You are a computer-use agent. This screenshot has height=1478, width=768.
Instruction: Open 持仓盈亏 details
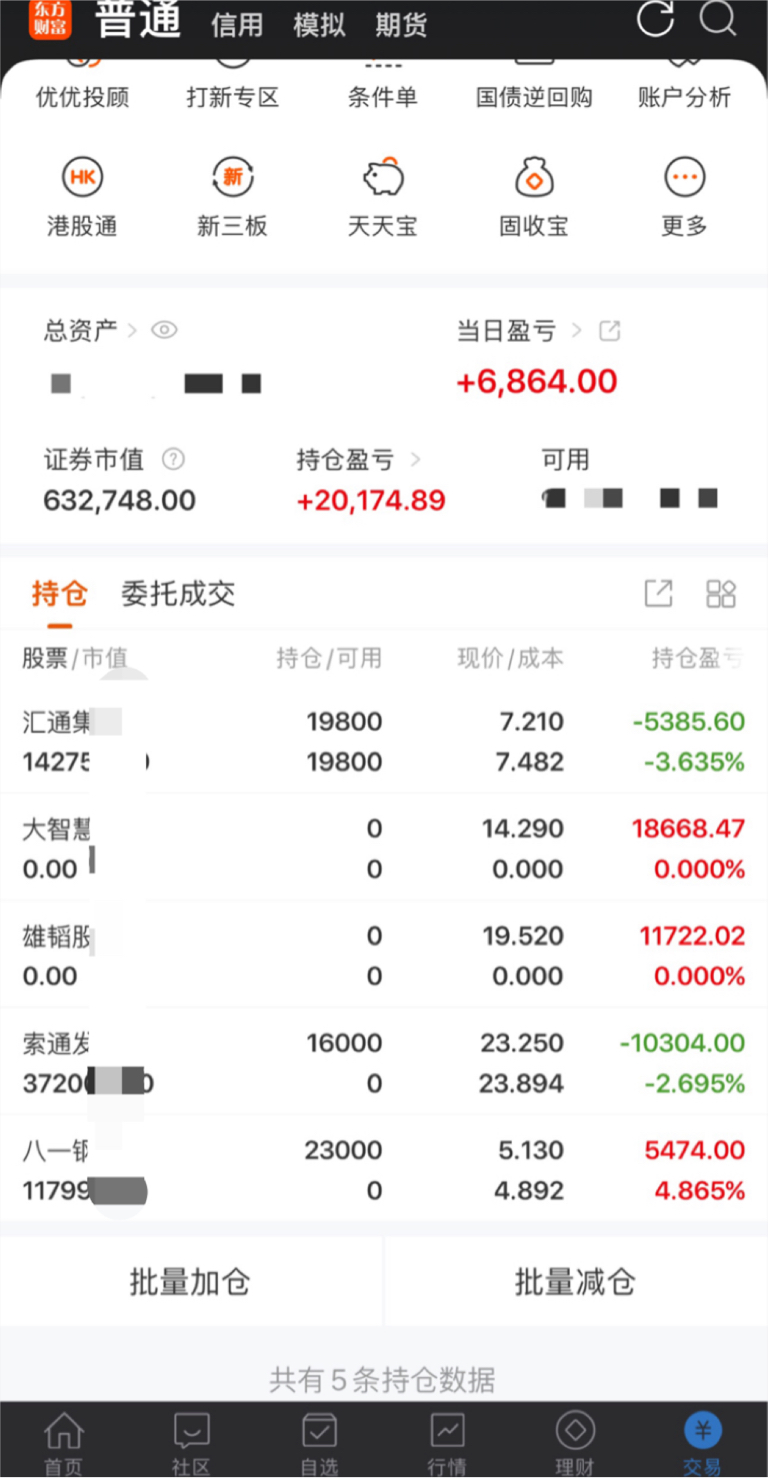click(359, 460)
